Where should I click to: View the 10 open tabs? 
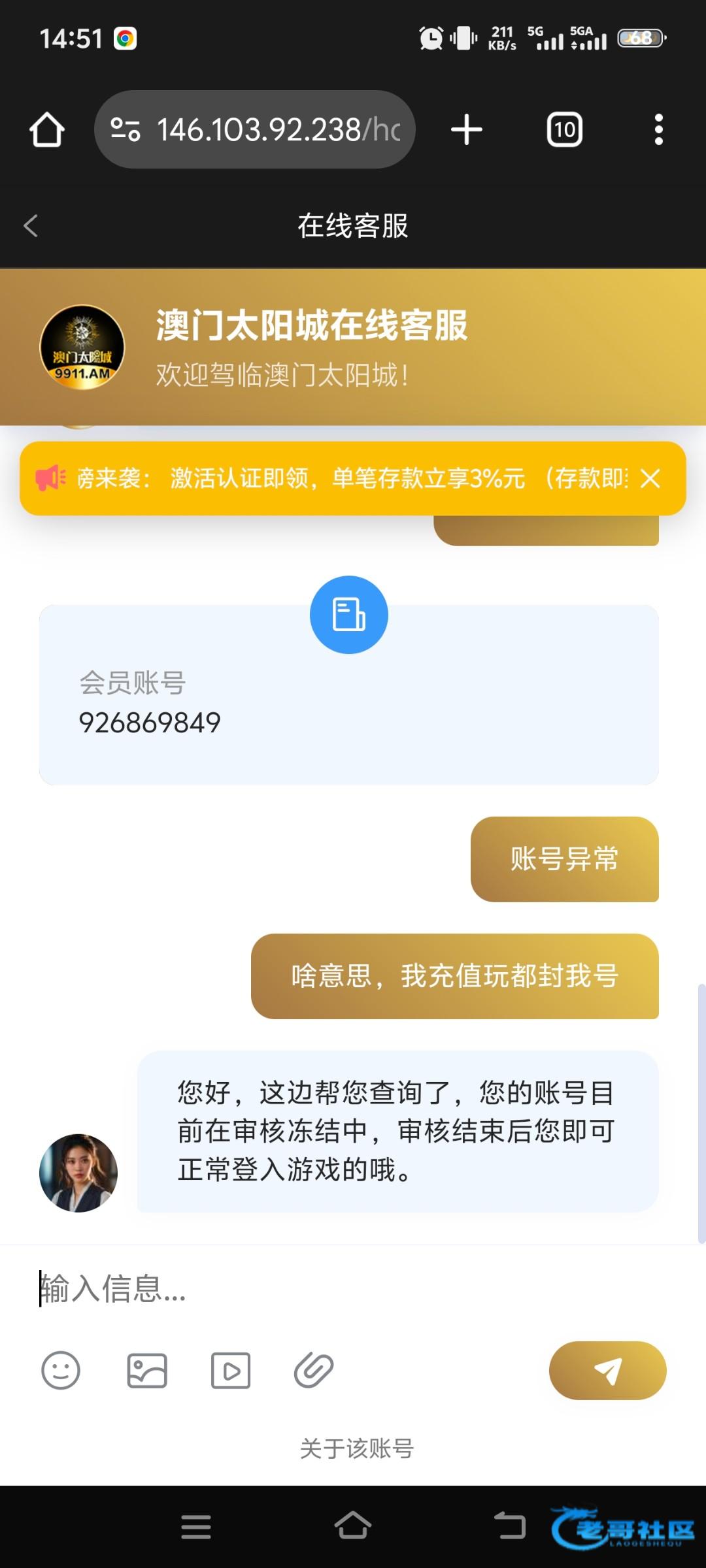coord(565,129)
